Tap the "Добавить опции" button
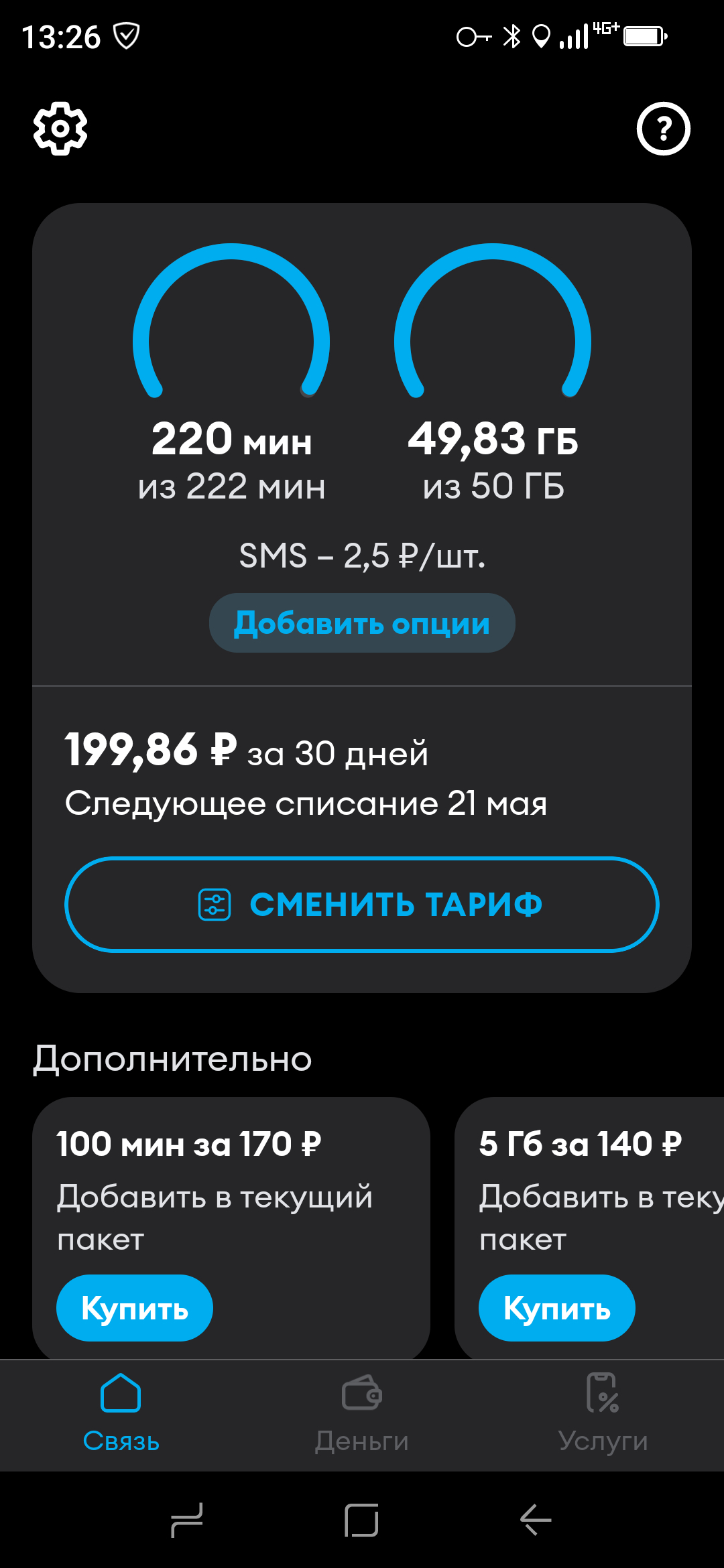Viewport: 724px width, 1568px height. pyautogui.click(x=362, y=623)
